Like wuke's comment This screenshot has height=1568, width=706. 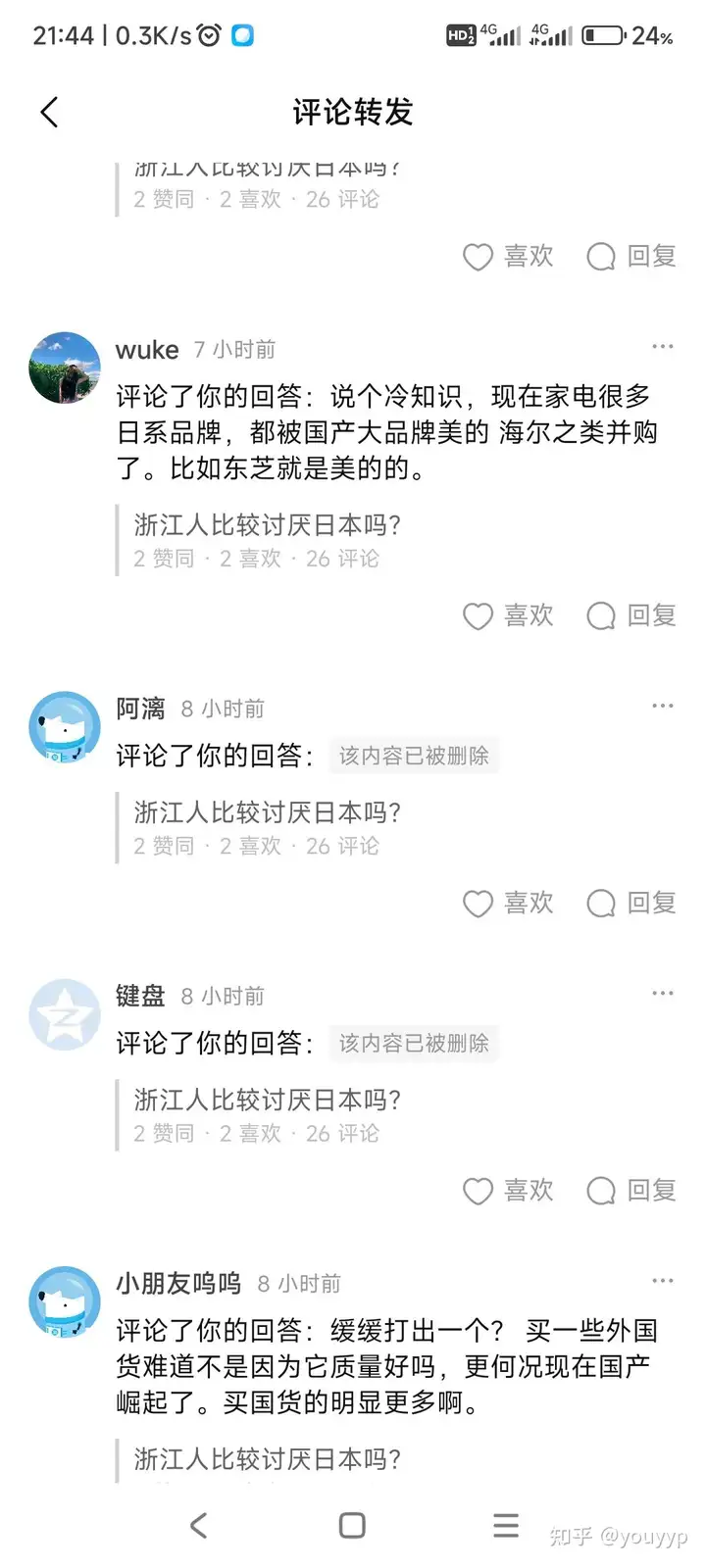508,615
